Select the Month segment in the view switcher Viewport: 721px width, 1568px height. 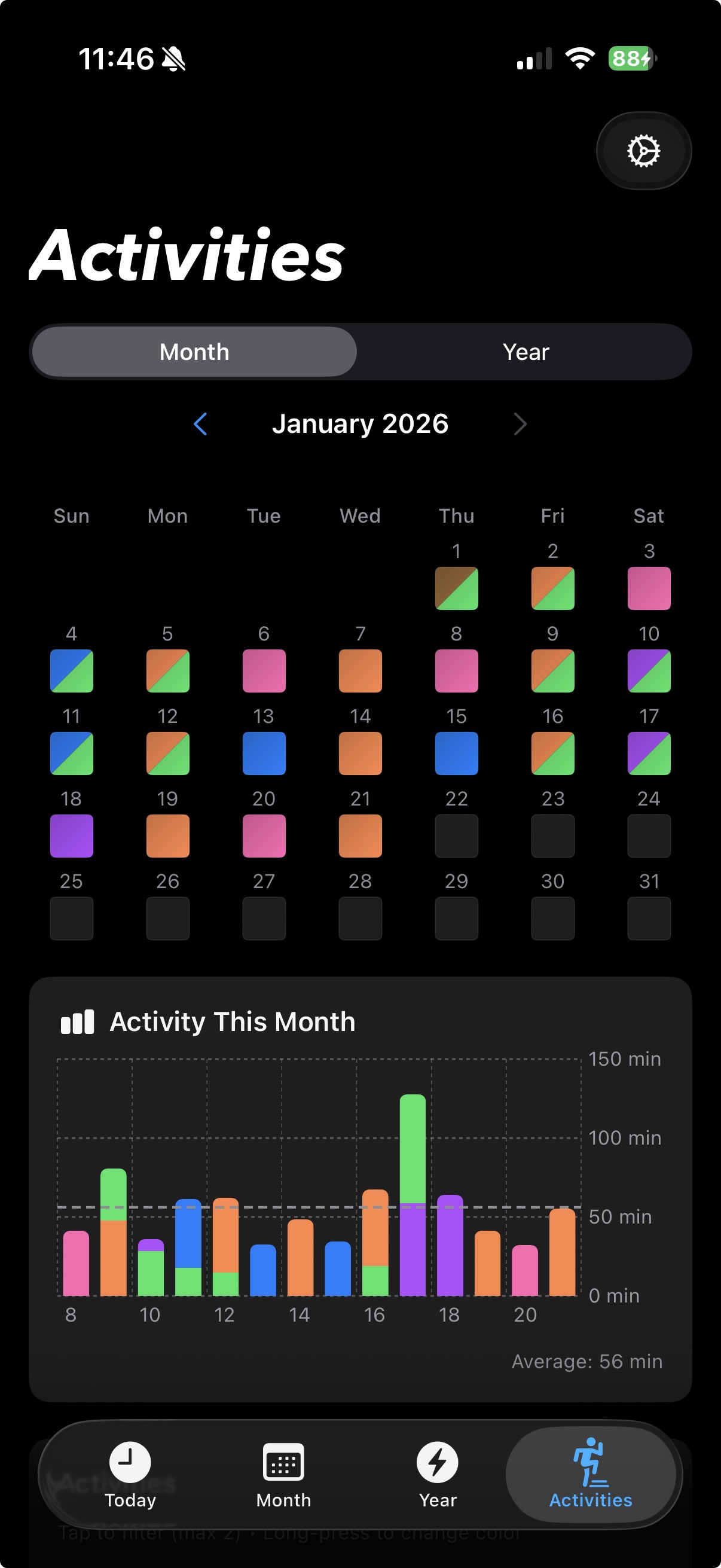194,351
